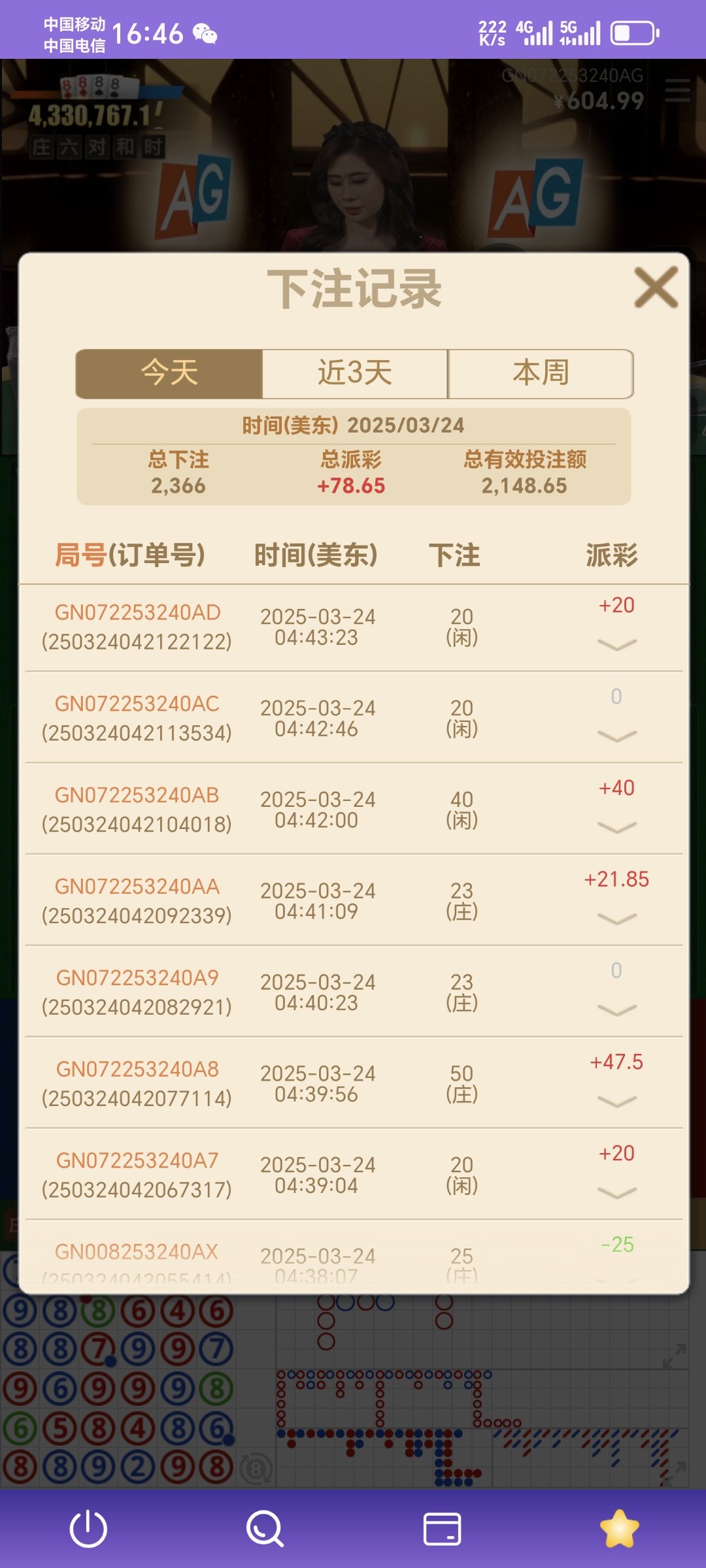Image resolution: width=706 pixels, height=1568 pixels.
Task: Expand details for round GN072253240AC
Action: pyautogui.click(x=616, y=736)
